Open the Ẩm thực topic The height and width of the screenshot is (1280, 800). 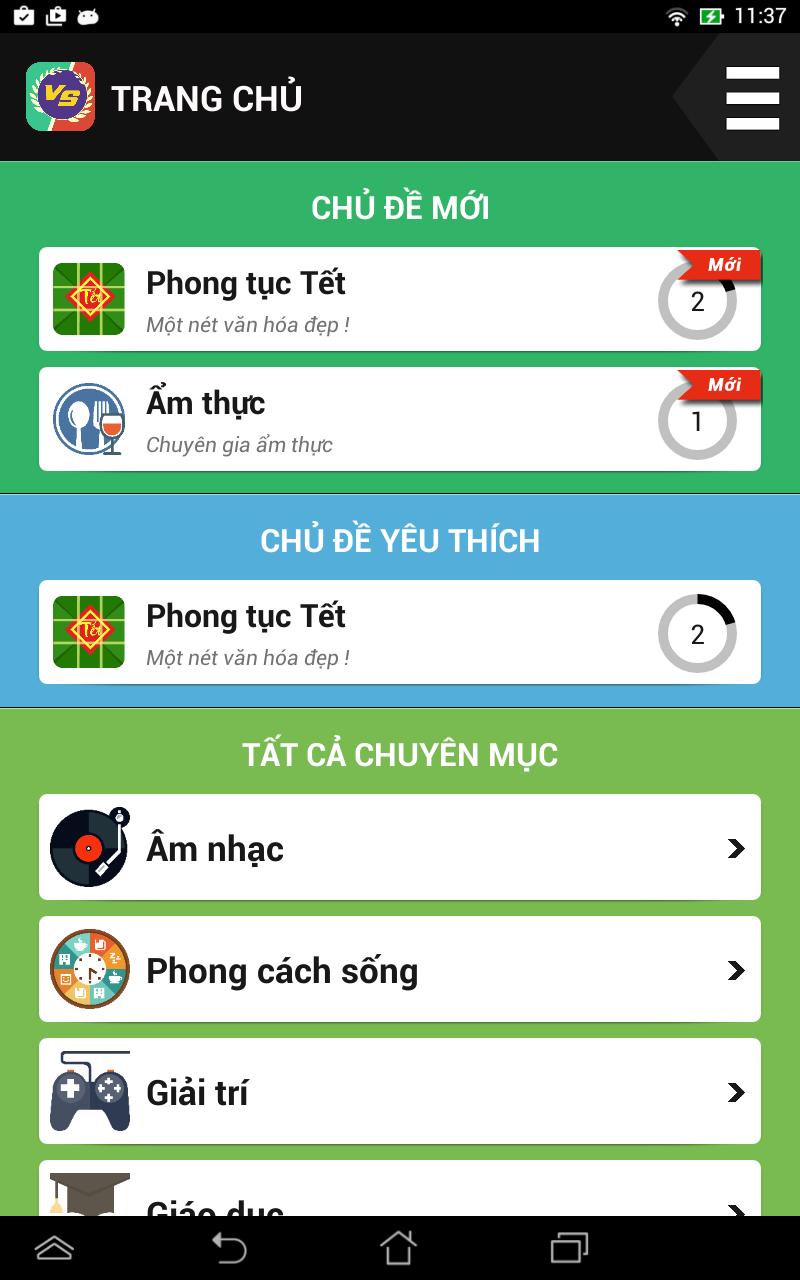point(400,420)
